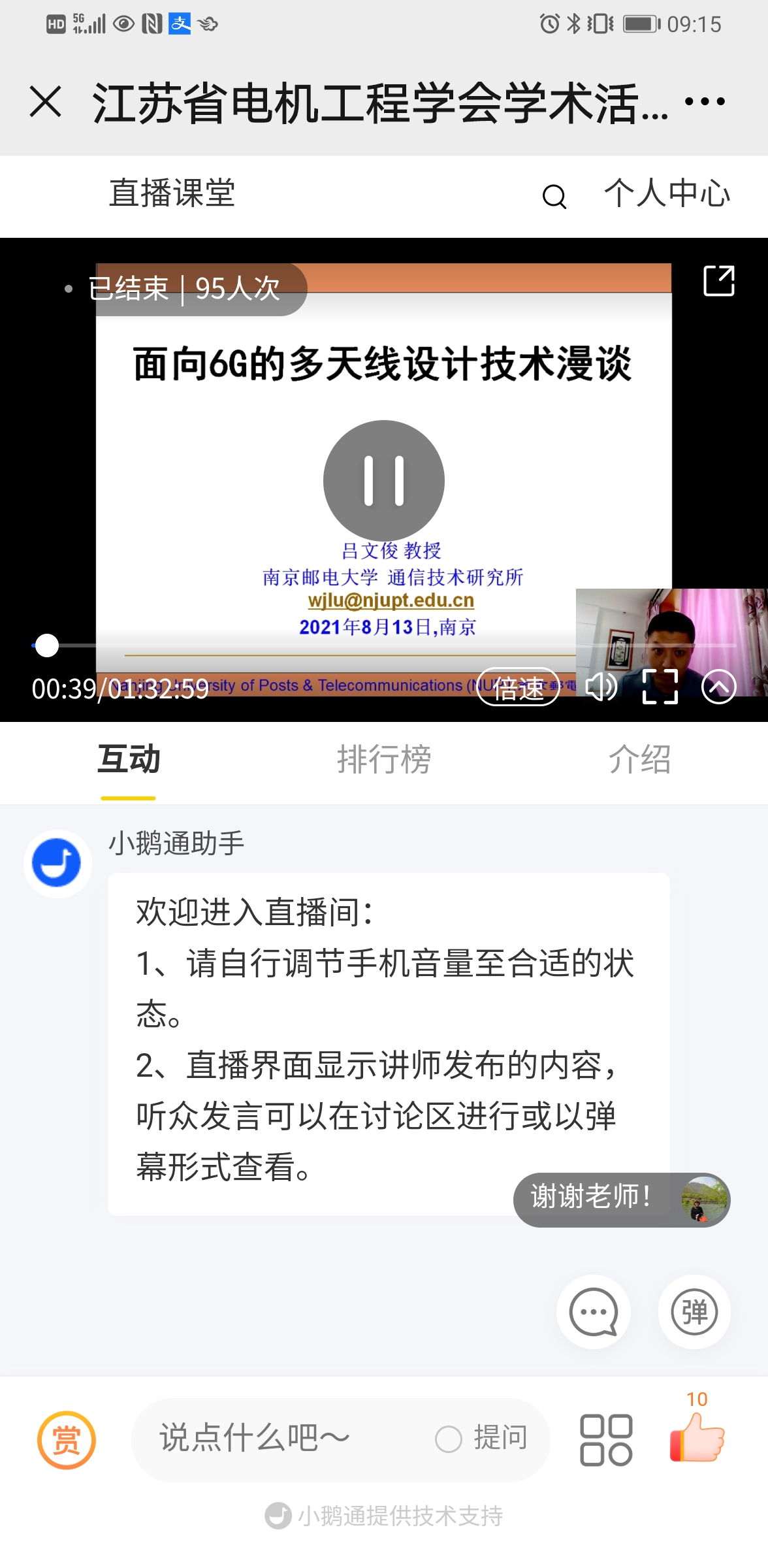Image resolution: width=768 pixels, height=1568 pixels.
Task: Mute the video sound
Action: click(x=601, y=687)
